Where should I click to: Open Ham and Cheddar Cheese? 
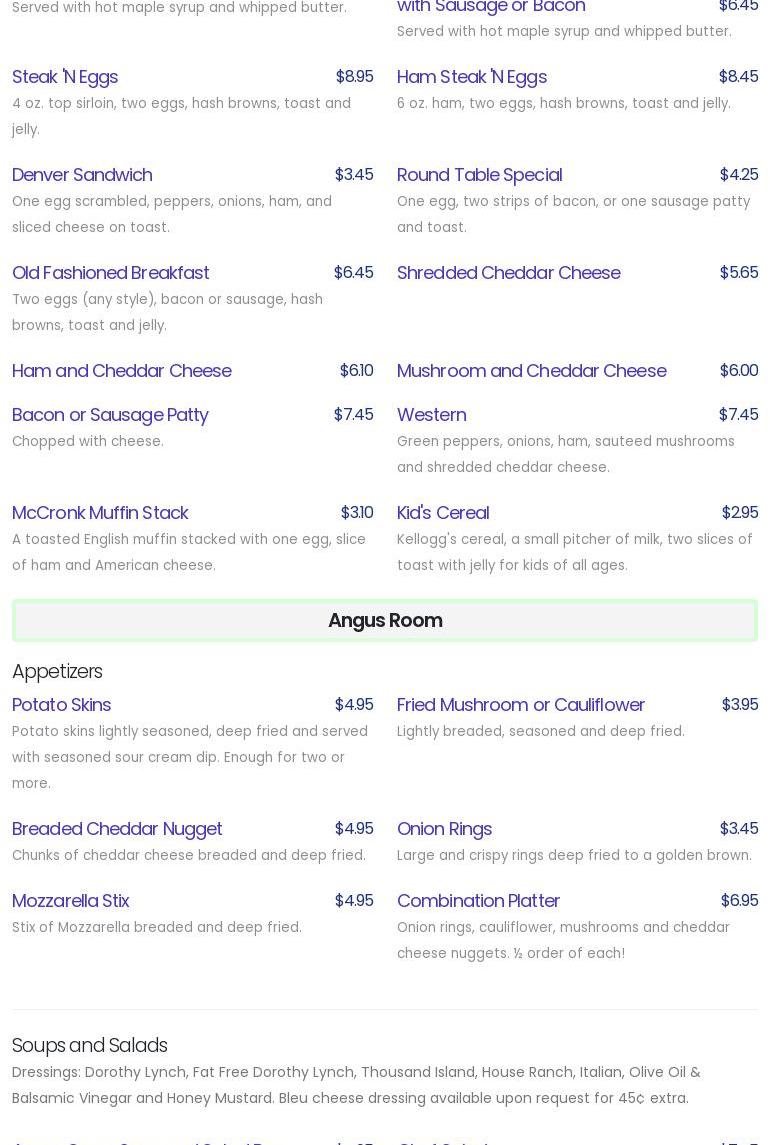(x=121, y=371)
